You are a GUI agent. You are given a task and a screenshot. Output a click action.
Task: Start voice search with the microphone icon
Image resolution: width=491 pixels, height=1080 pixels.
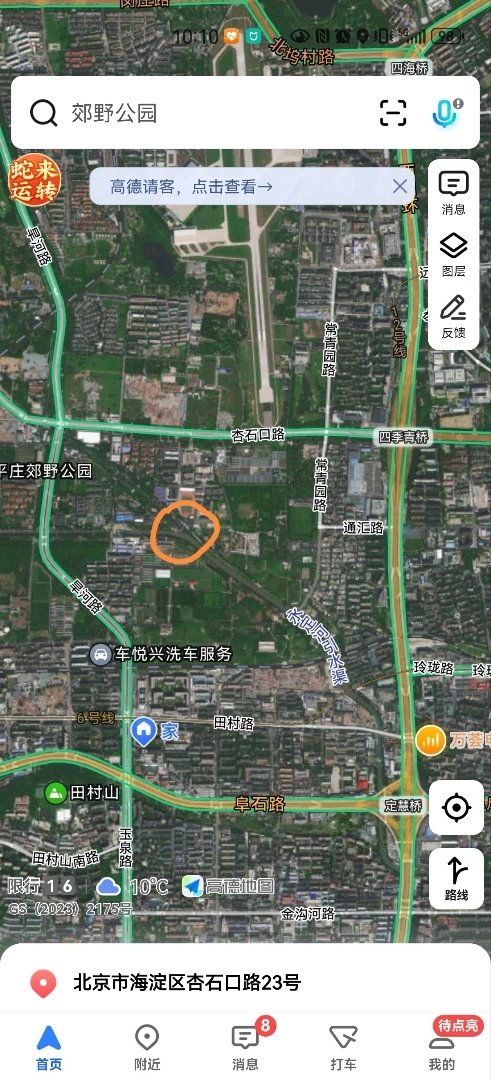pos(446,113)
